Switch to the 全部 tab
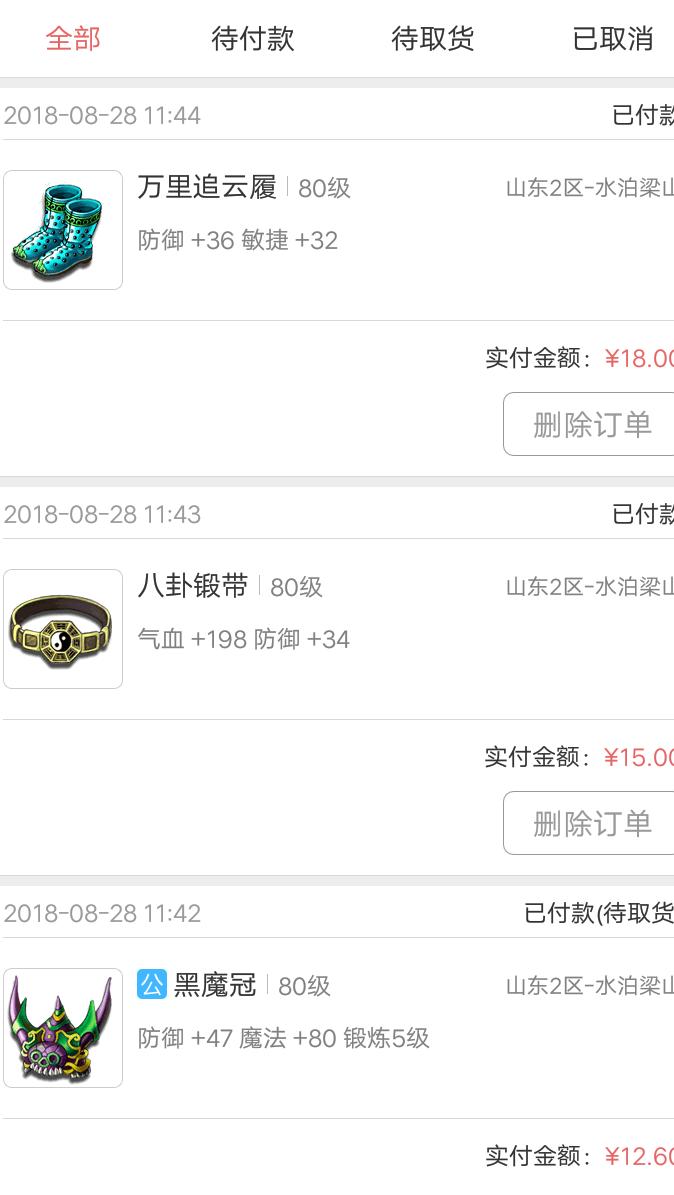Image resolution: width=674 pixels, height=1195 pixels. tap(73, 39)
